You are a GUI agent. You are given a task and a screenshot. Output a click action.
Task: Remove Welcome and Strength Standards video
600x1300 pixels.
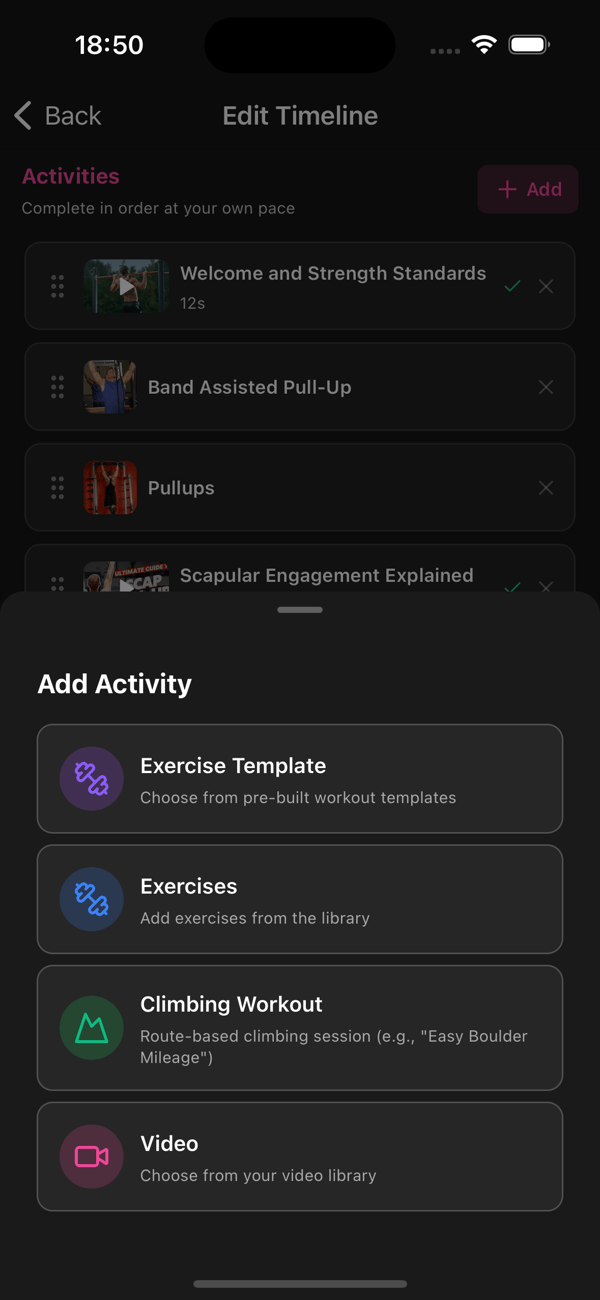click(546, 287)
